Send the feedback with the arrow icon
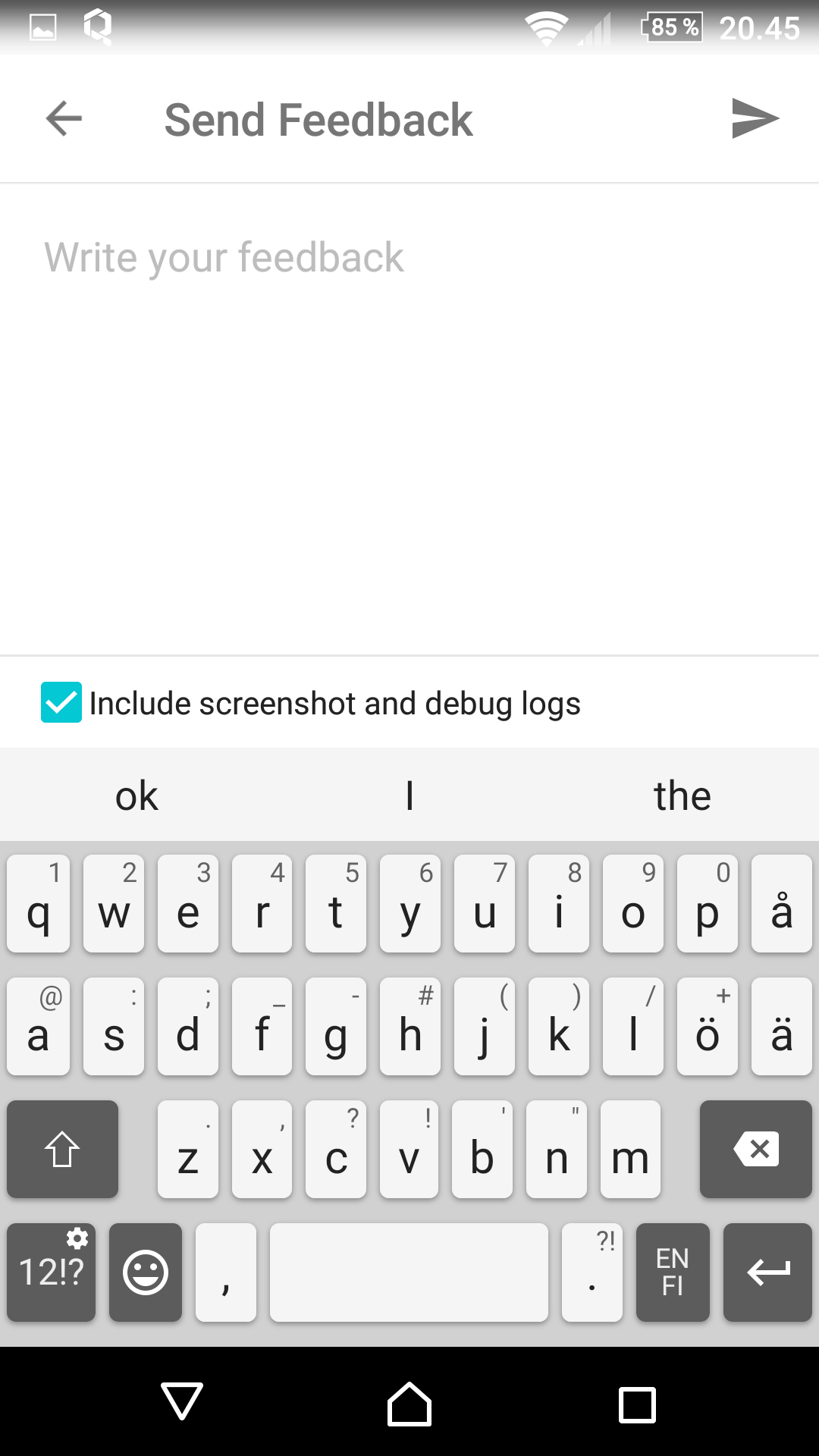 click(755, 119)
